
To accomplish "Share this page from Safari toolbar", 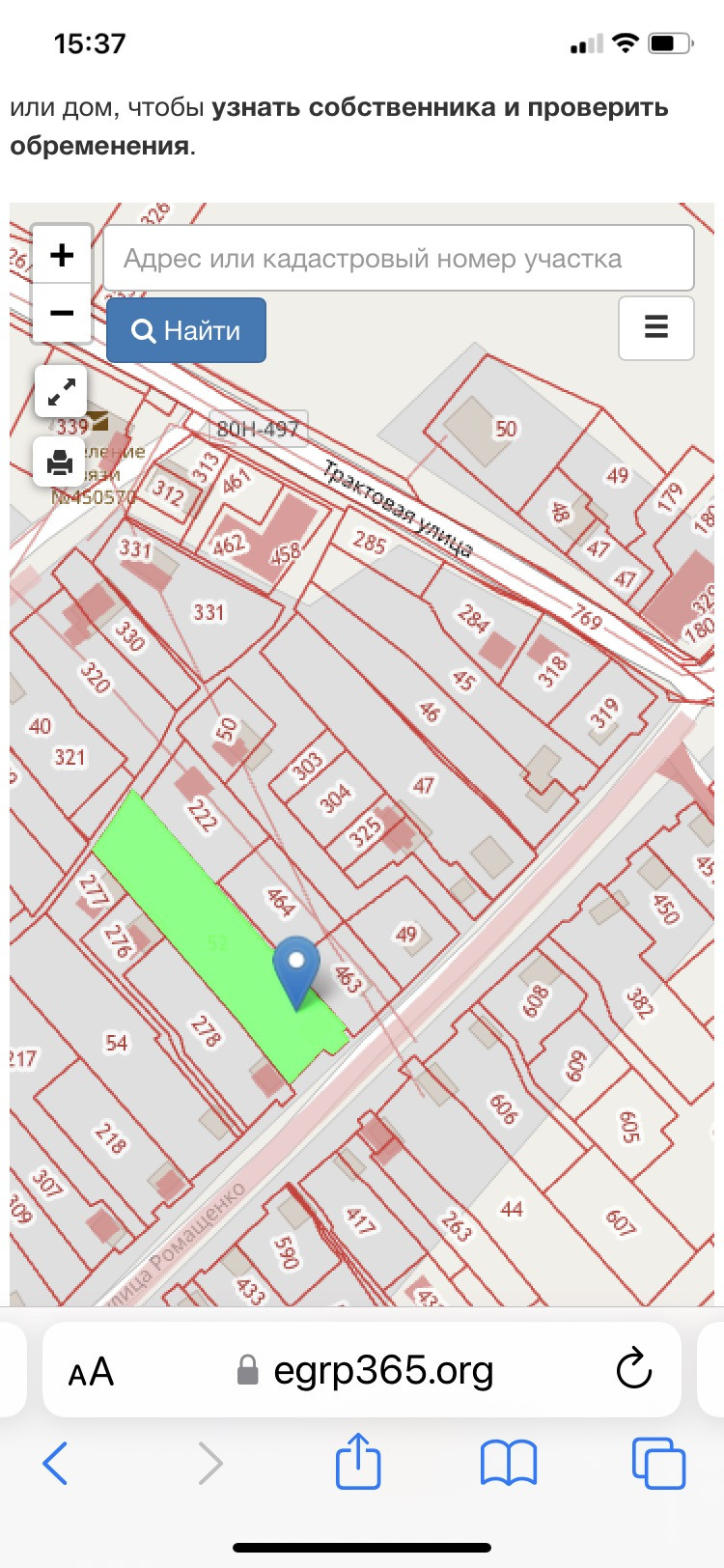I will 358,1462.
